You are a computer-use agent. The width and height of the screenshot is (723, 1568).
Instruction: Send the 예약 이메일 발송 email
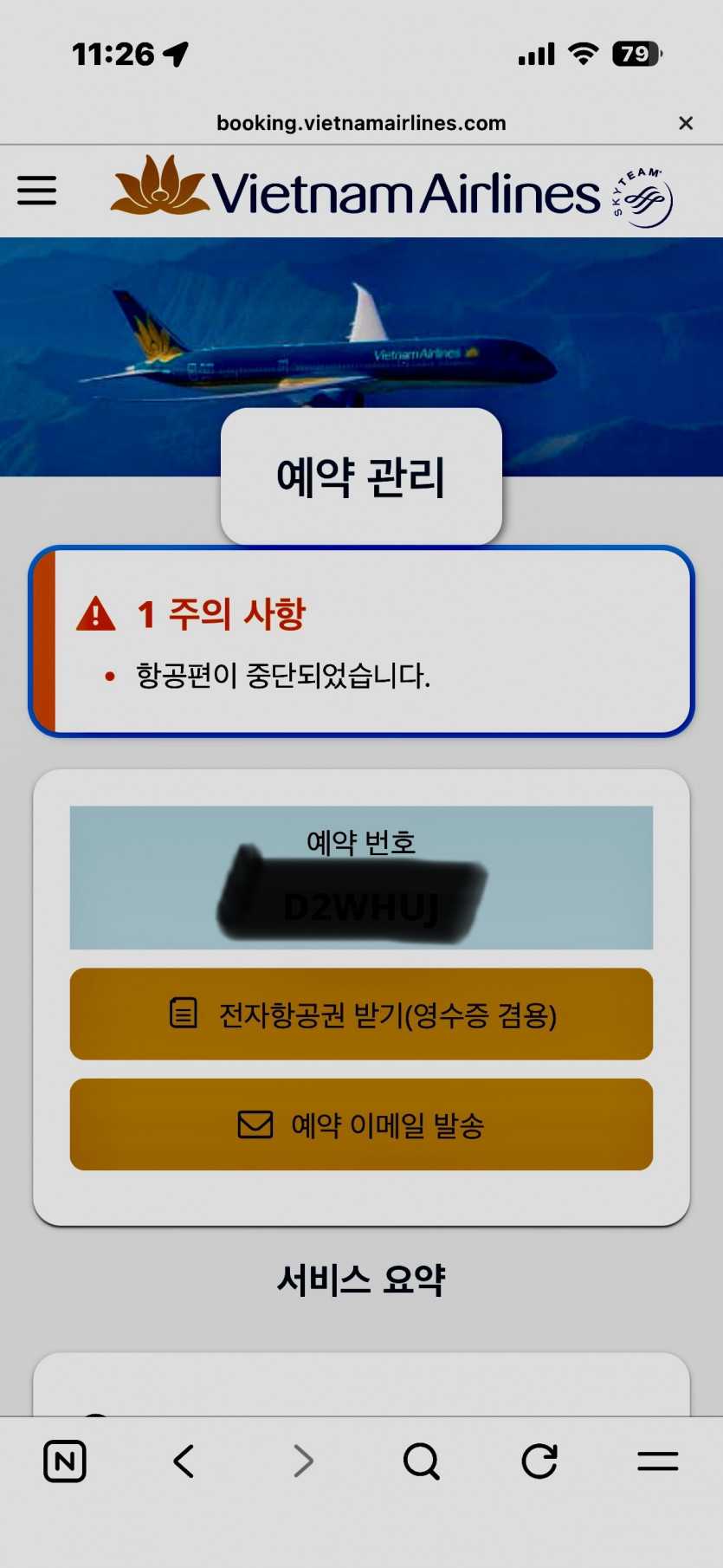361,1124
